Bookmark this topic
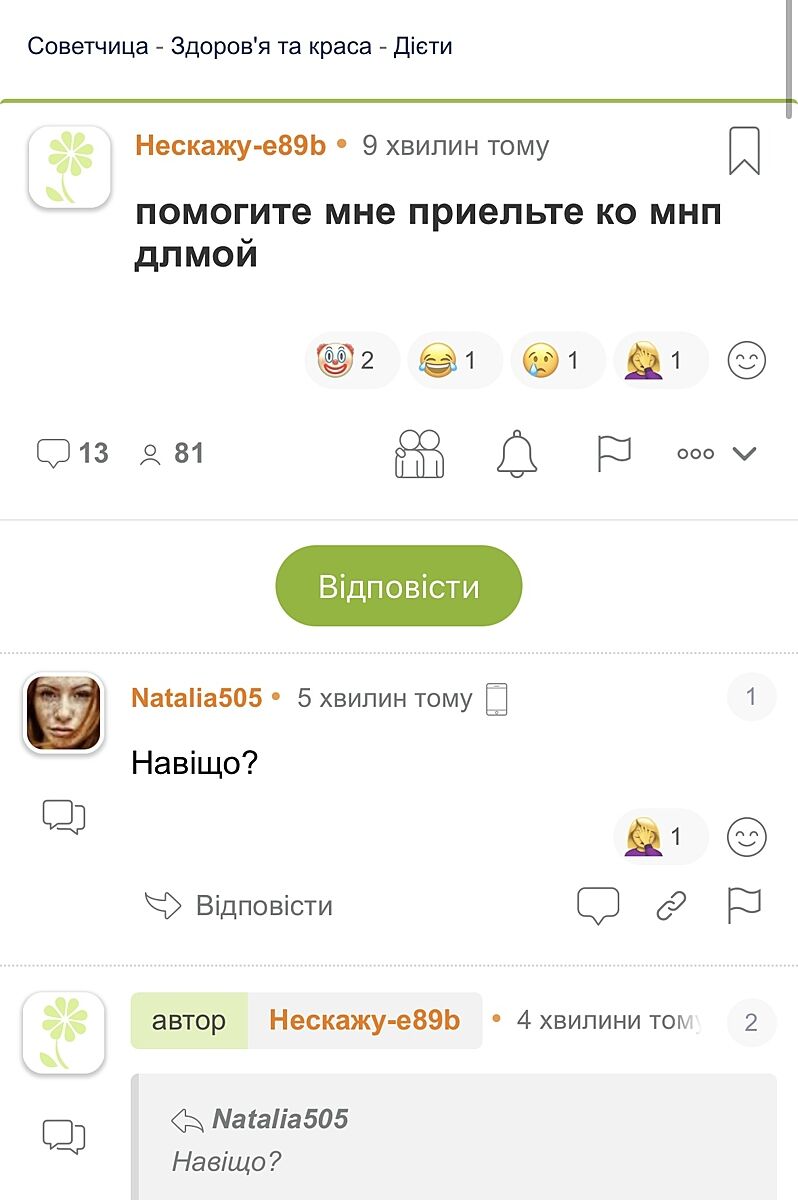 coord(744,151)
